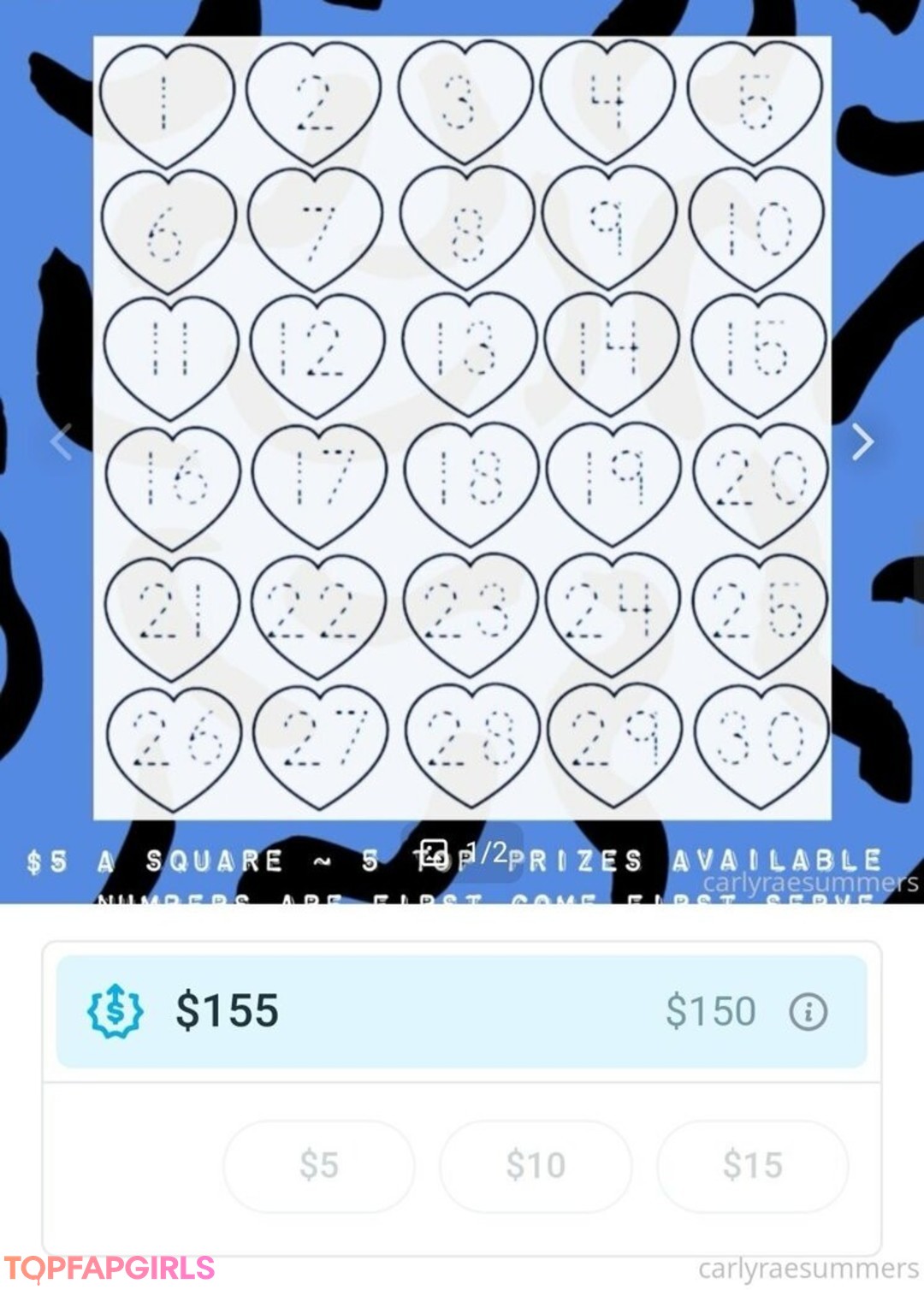
Task: Go to the next image in the post
Action: coord(862,442)
